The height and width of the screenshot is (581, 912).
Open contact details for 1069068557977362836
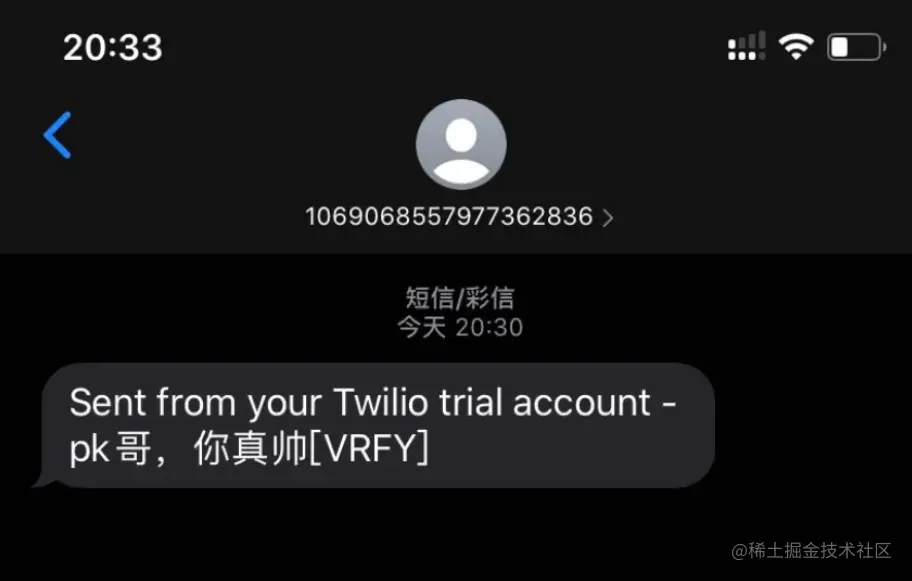coord(459,216)
